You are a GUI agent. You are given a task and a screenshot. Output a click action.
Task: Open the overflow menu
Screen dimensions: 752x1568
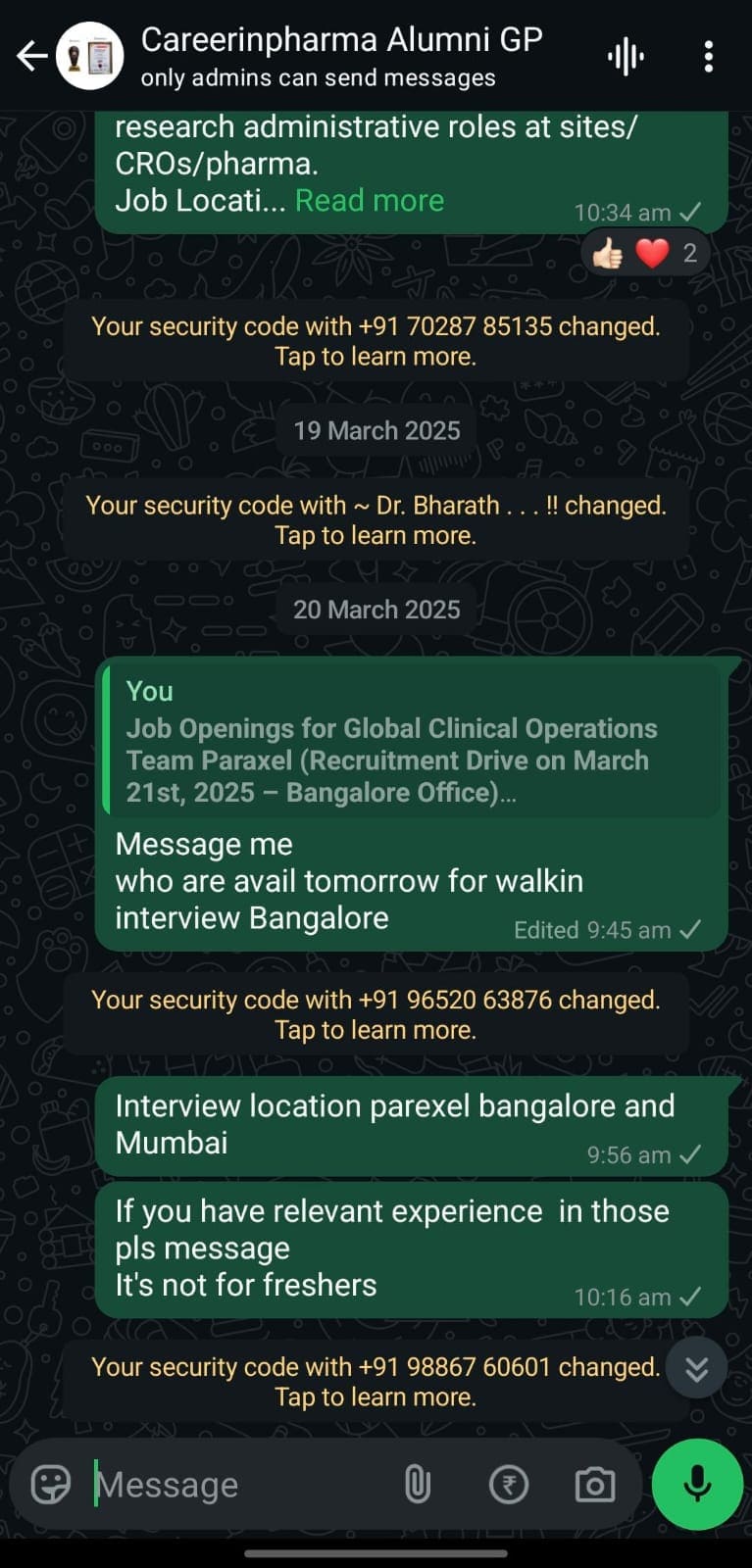tap(708, 57)
